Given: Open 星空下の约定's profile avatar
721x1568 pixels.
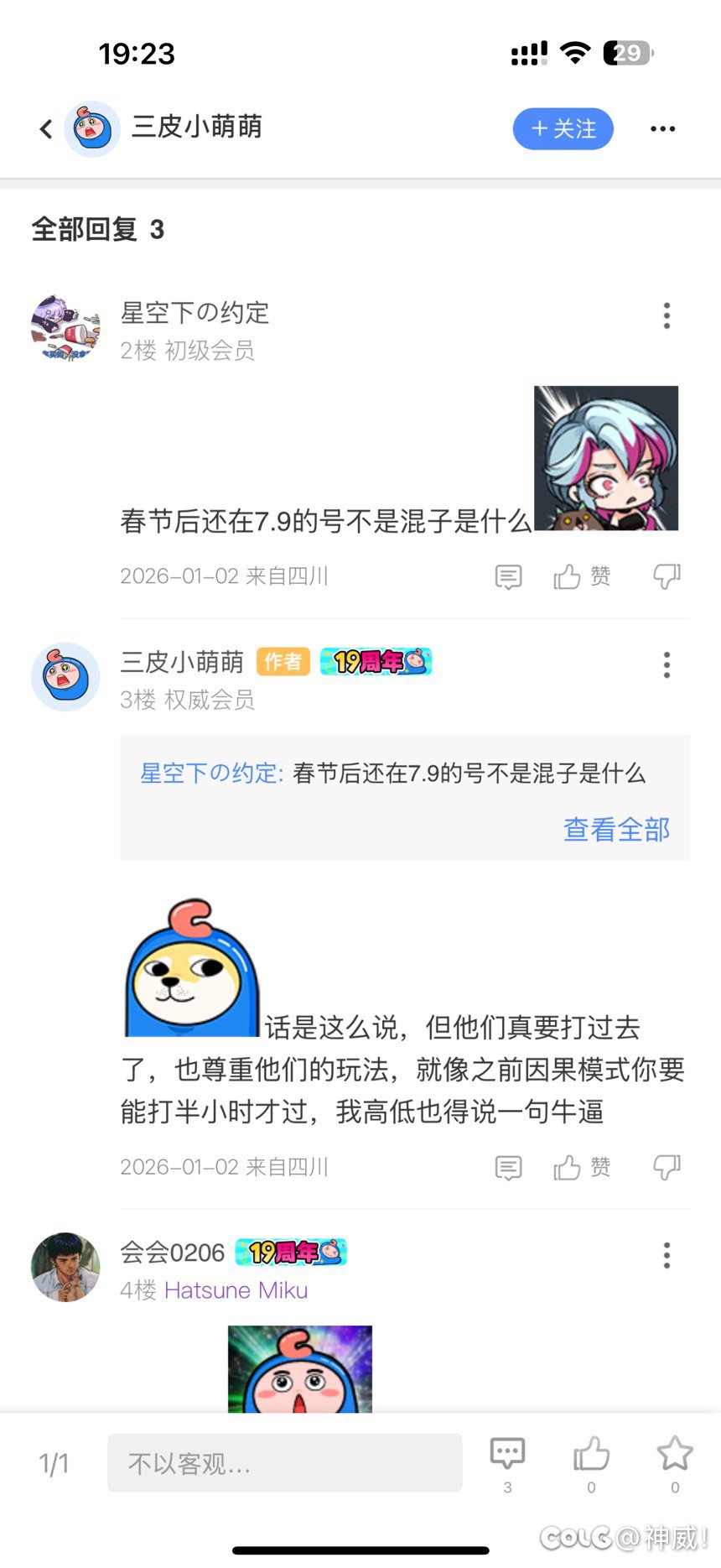Looking at the screenshot, I should [x=65, y=328].
